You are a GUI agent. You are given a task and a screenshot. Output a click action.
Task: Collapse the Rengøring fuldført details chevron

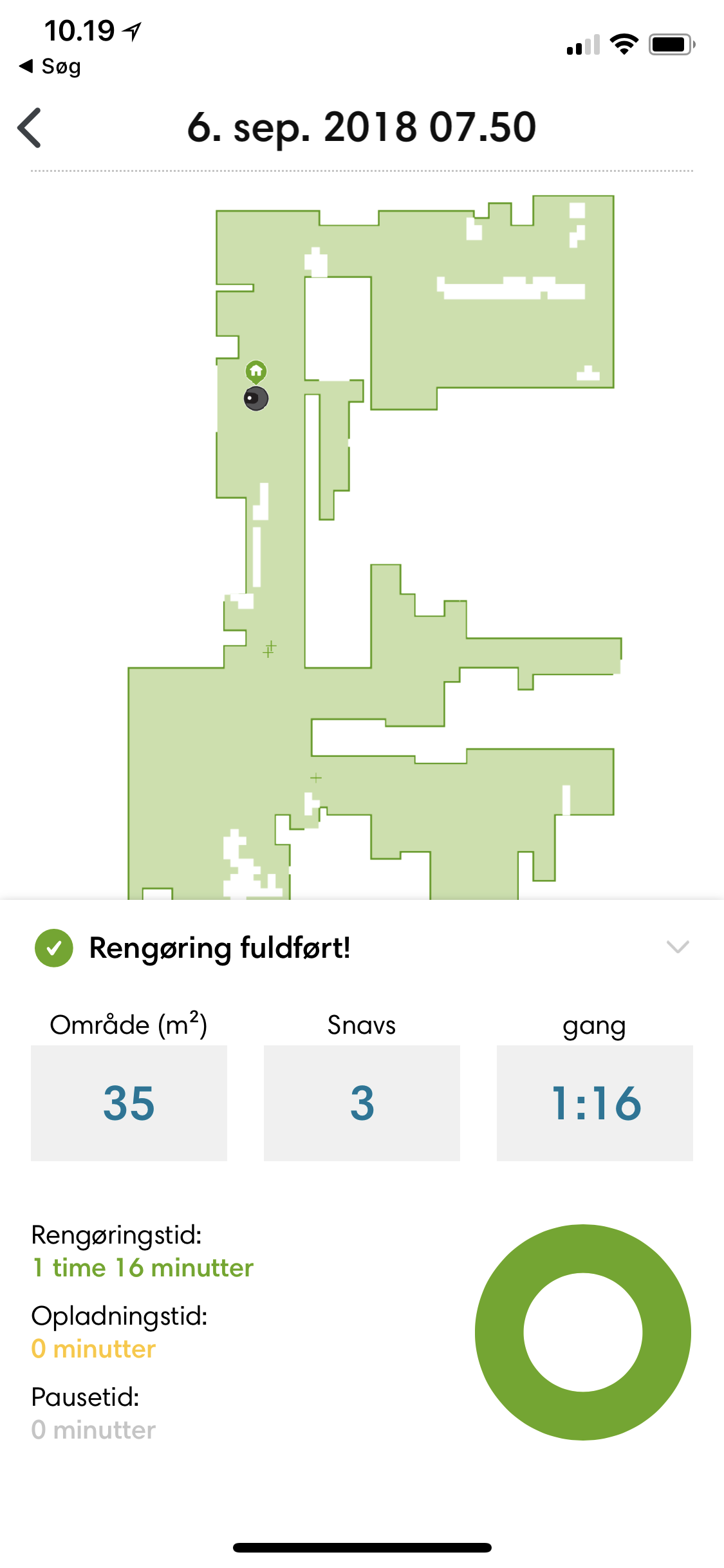coord(677,947)
